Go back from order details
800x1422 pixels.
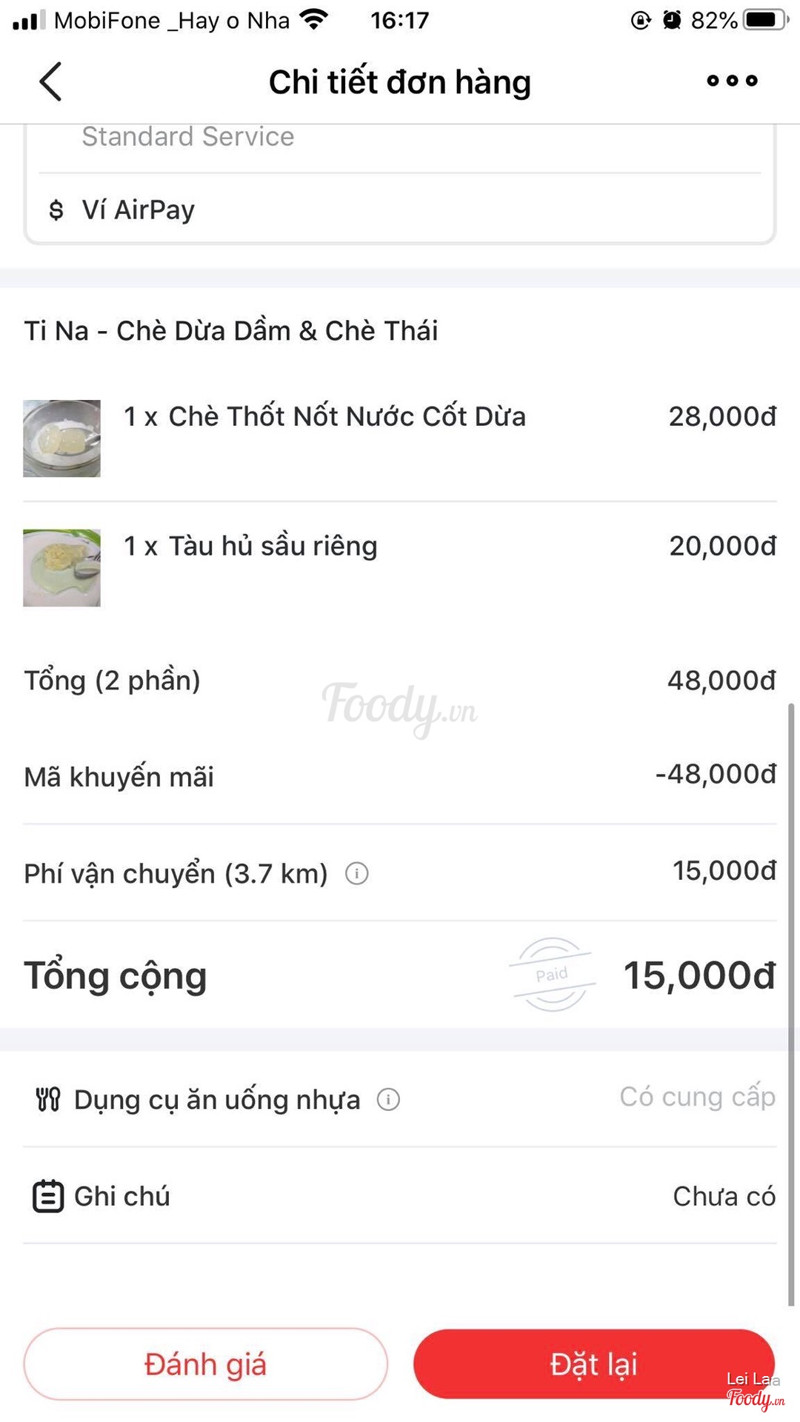pyautogui.click(x=50, y=82)
